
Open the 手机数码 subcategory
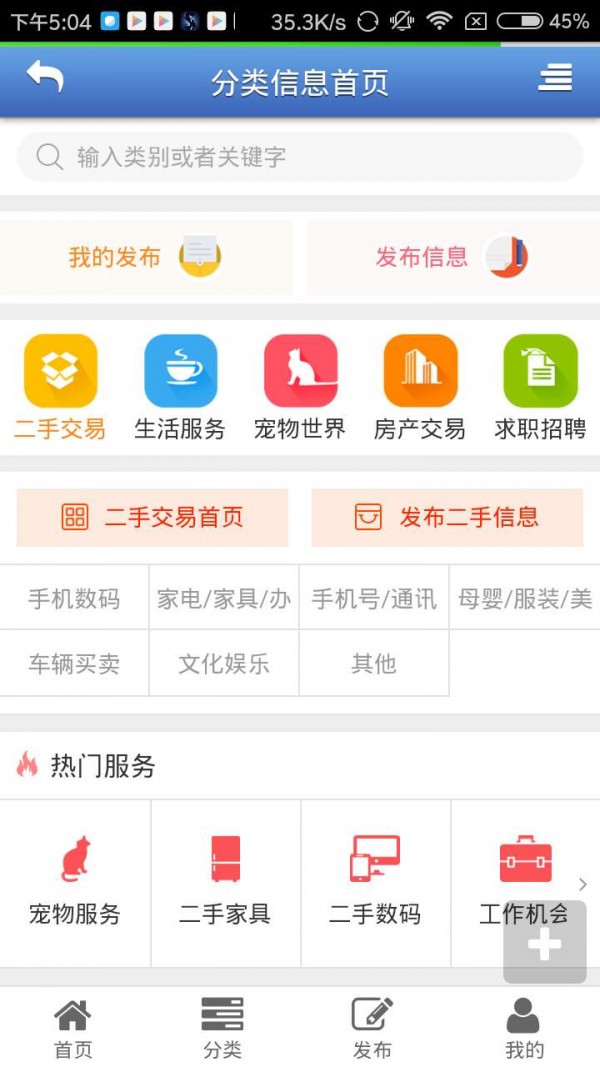[74, 599]
